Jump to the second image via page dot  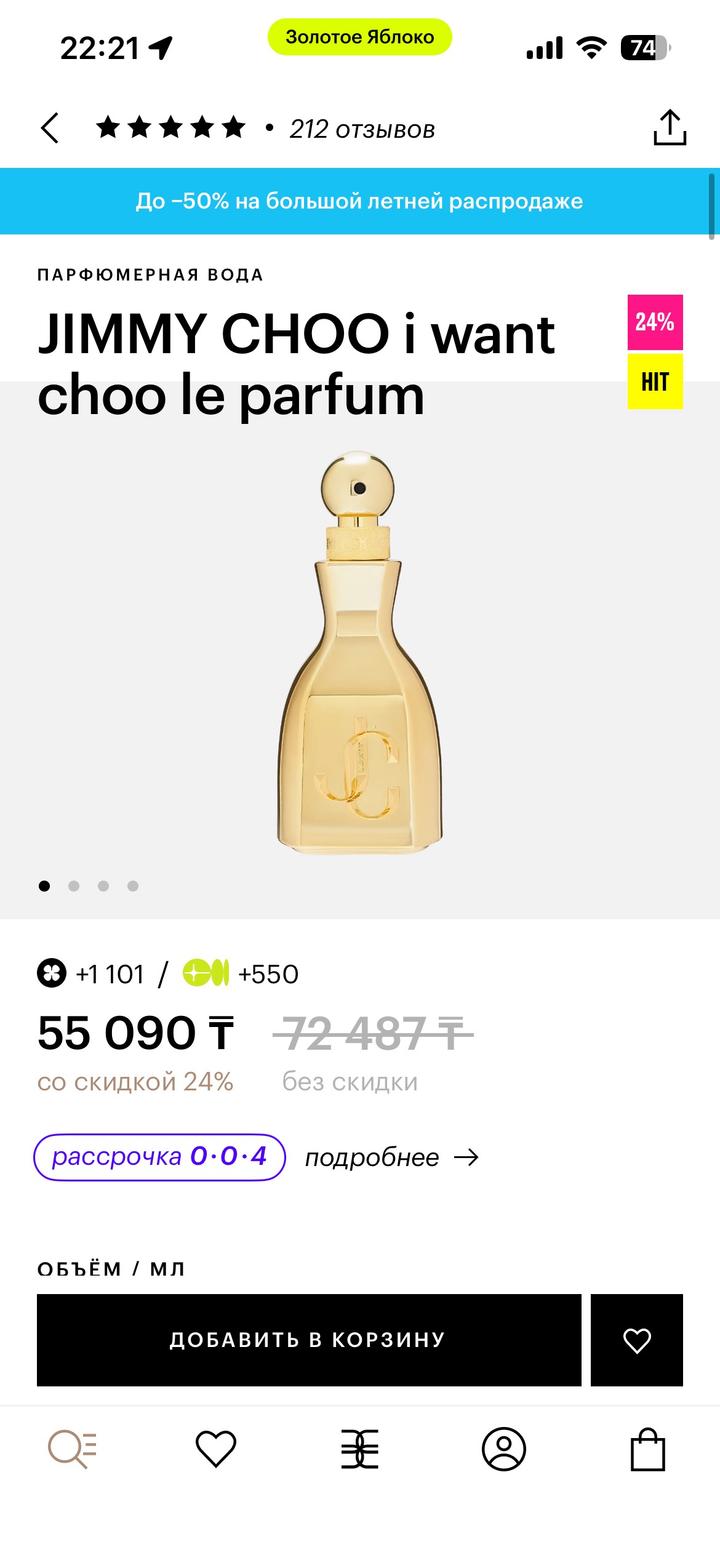tap(74, 885)
